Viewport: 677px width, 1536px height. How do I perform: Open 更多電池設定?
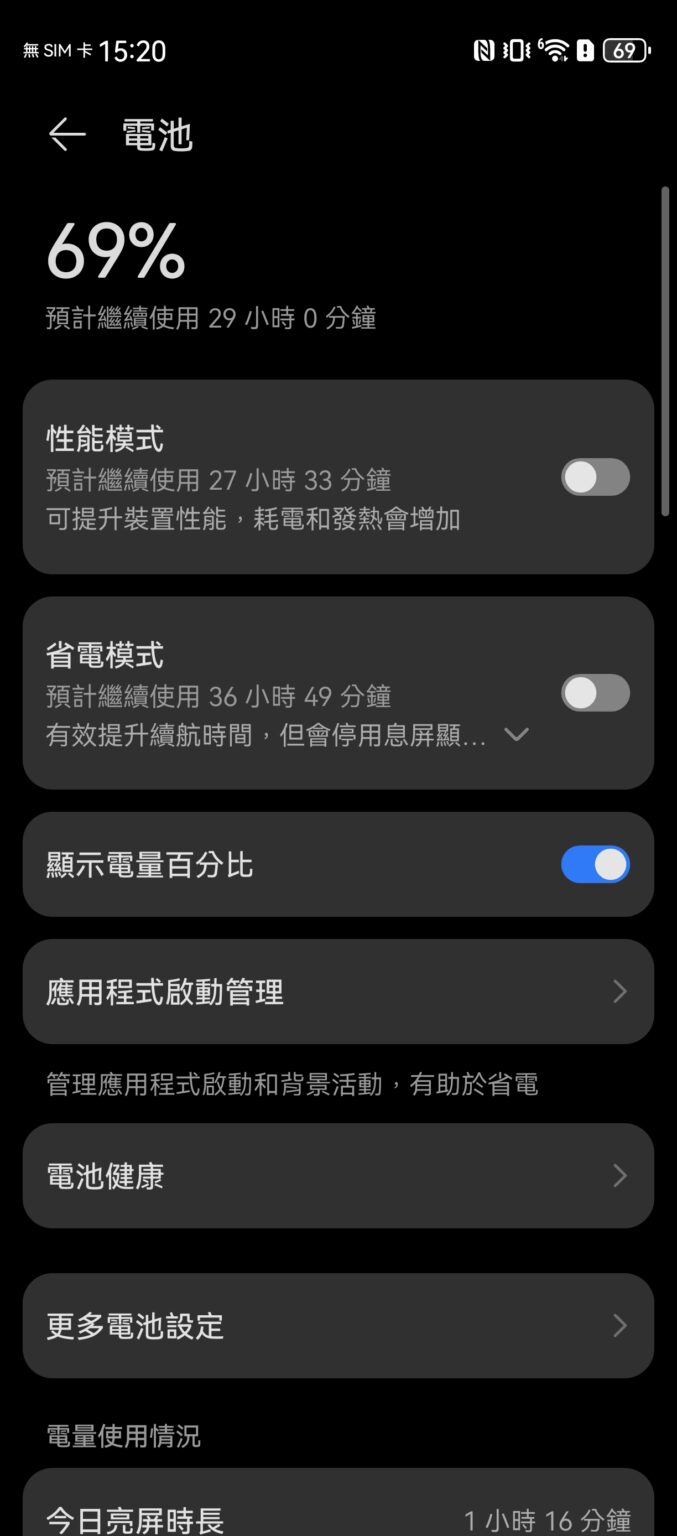click(x=338, y=1325)
